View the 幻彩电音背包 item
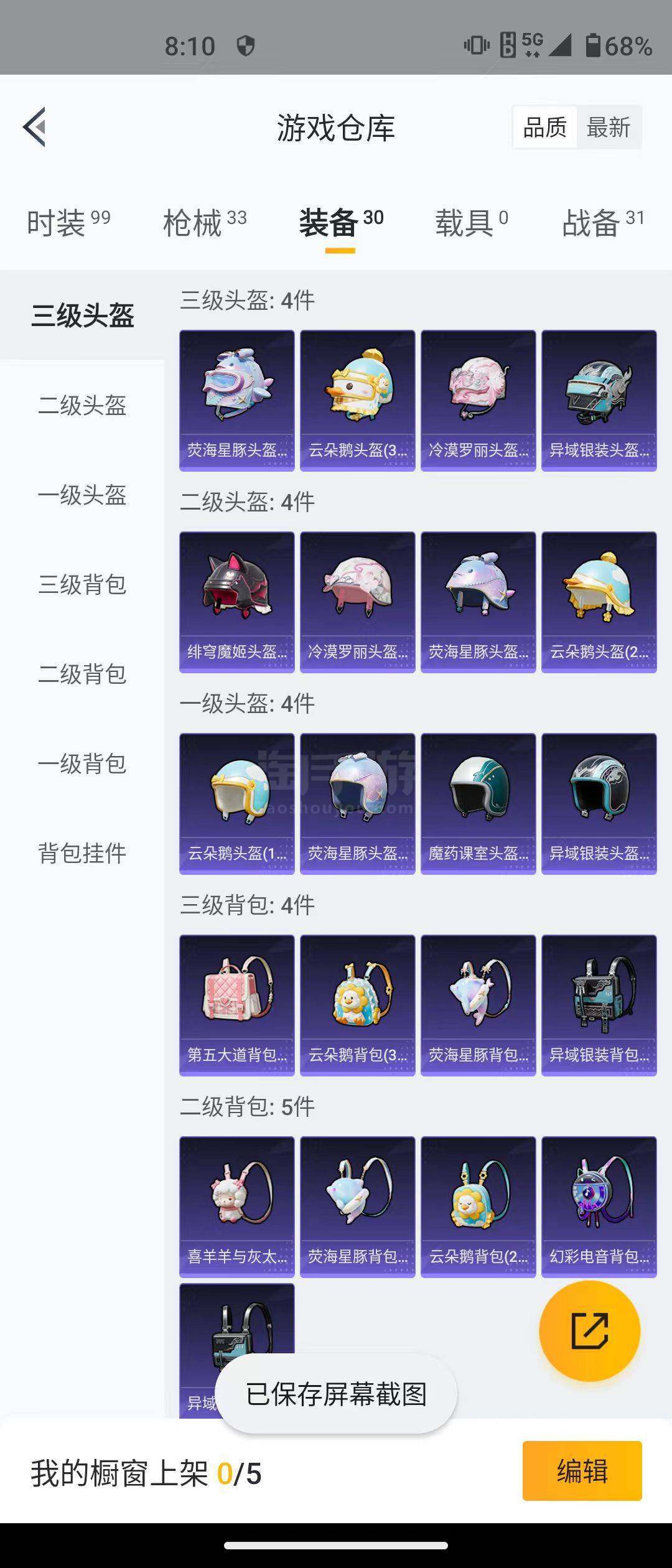 coord(599,1206)
